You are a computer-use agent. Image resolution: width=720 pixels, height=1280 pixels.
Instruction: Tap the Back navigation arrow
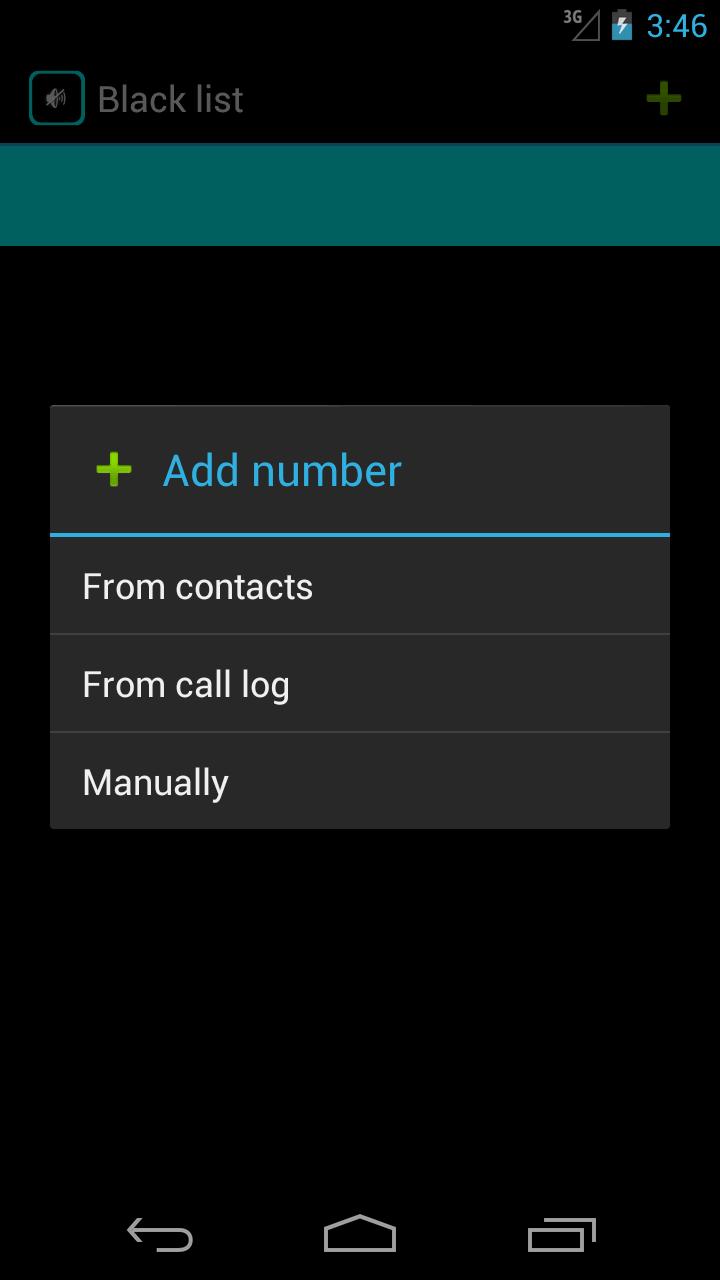tap(158, 1236)
